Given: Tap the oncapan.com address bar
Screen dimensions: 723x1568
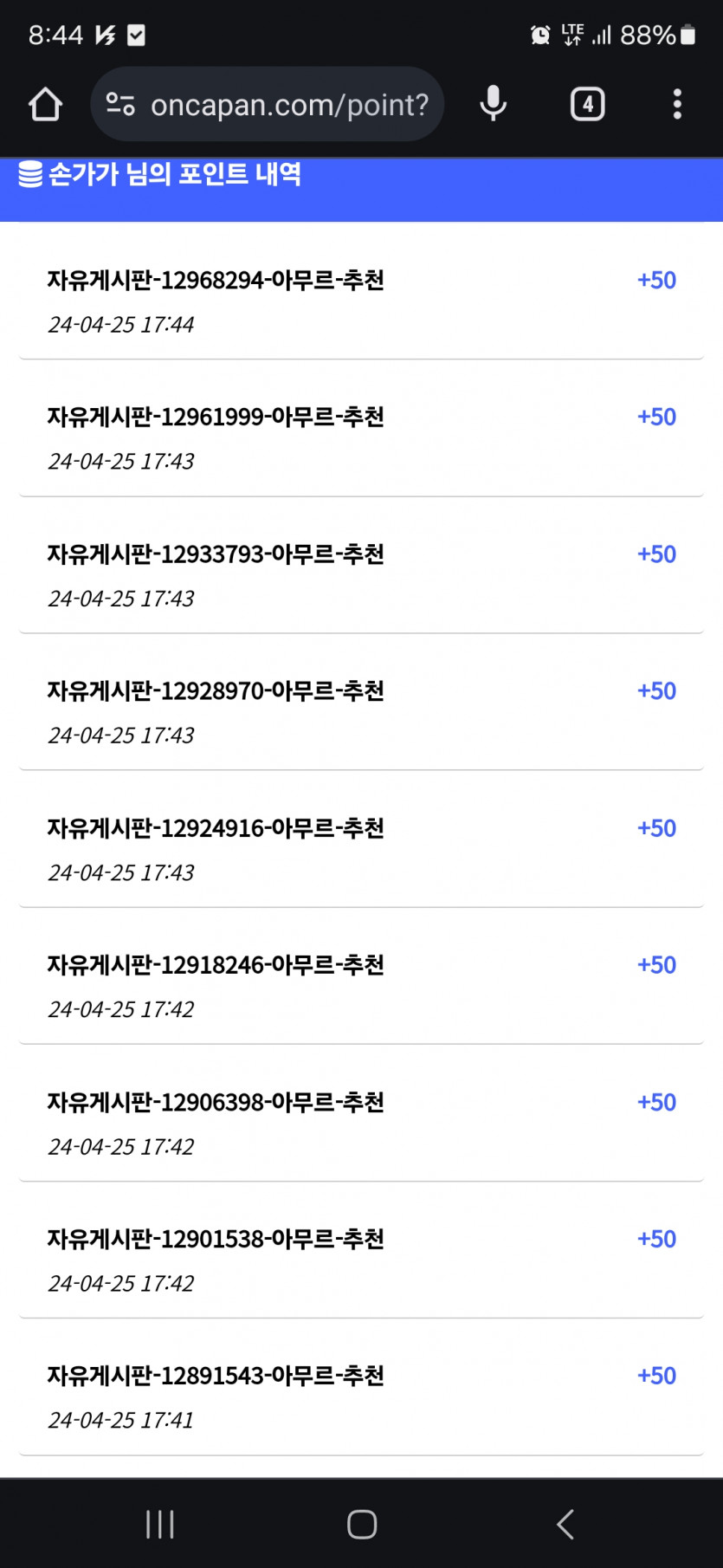Looking at the screenshot, I should 289,105.
